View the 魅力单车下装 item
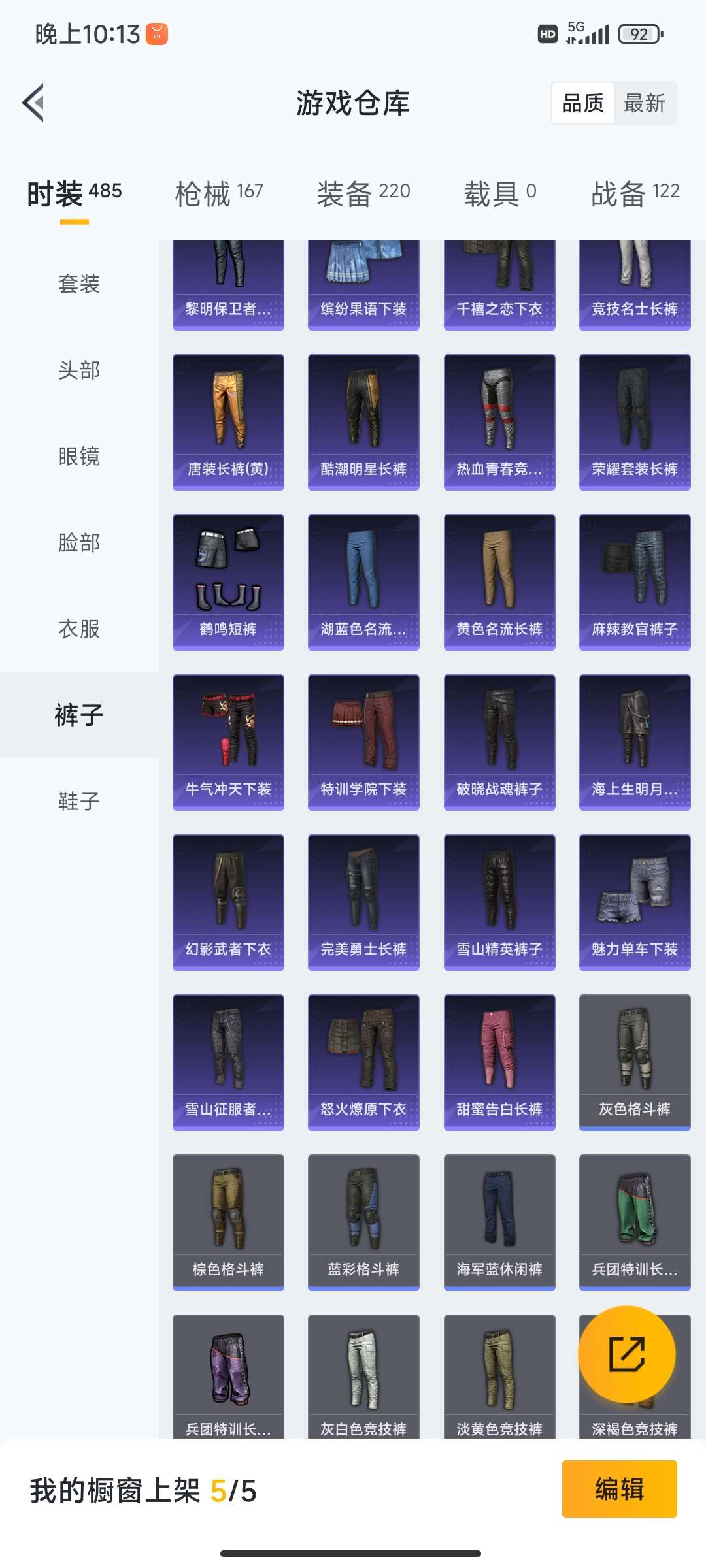This screenshot has width=706, height=1568. pyautogui.click(x=635, y=902)
